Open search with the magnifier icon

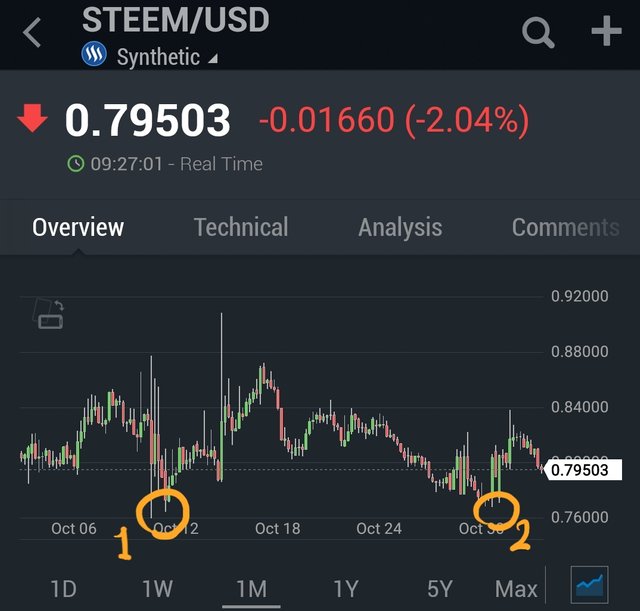pos(538,33)
